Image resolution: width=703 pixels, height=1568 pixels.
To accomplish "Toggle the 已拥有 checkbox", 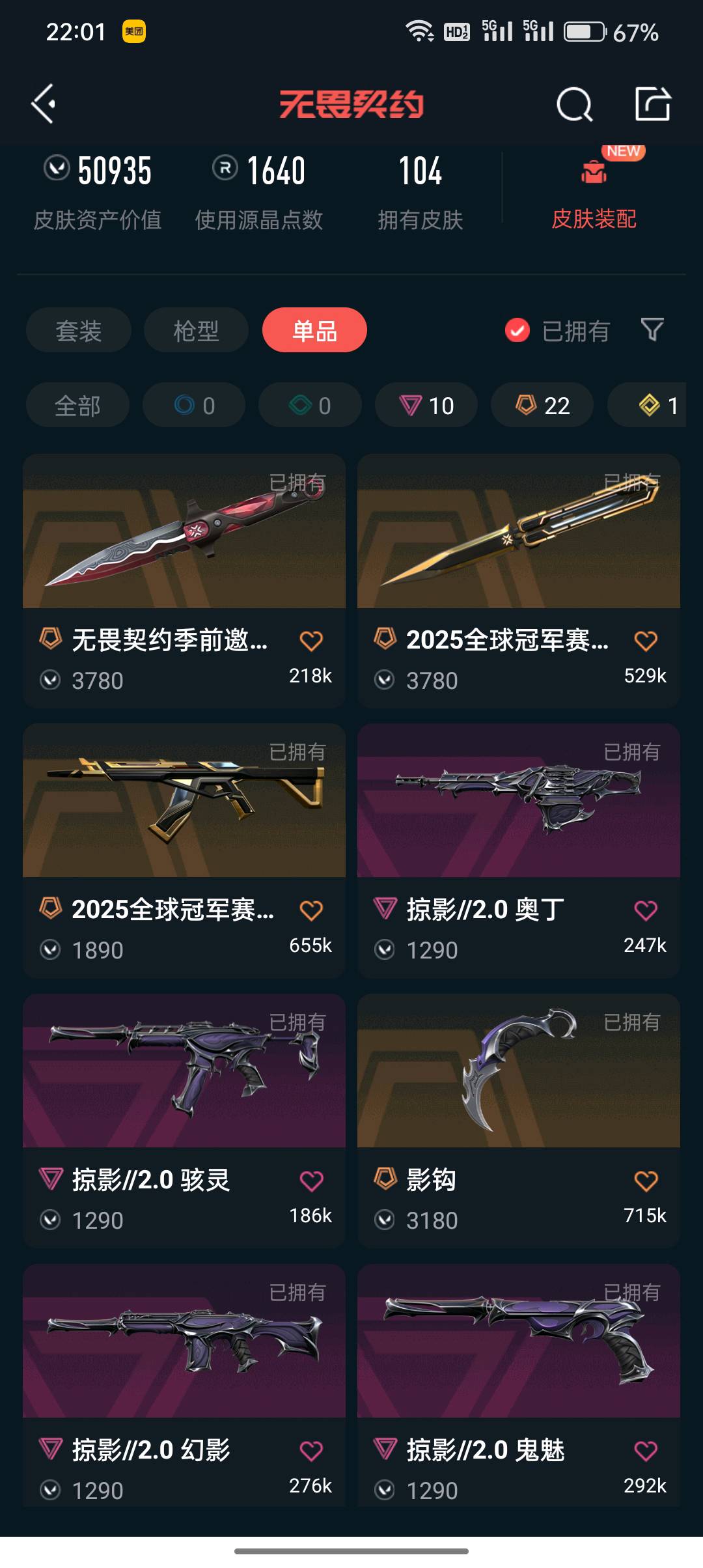I will 517,331.
